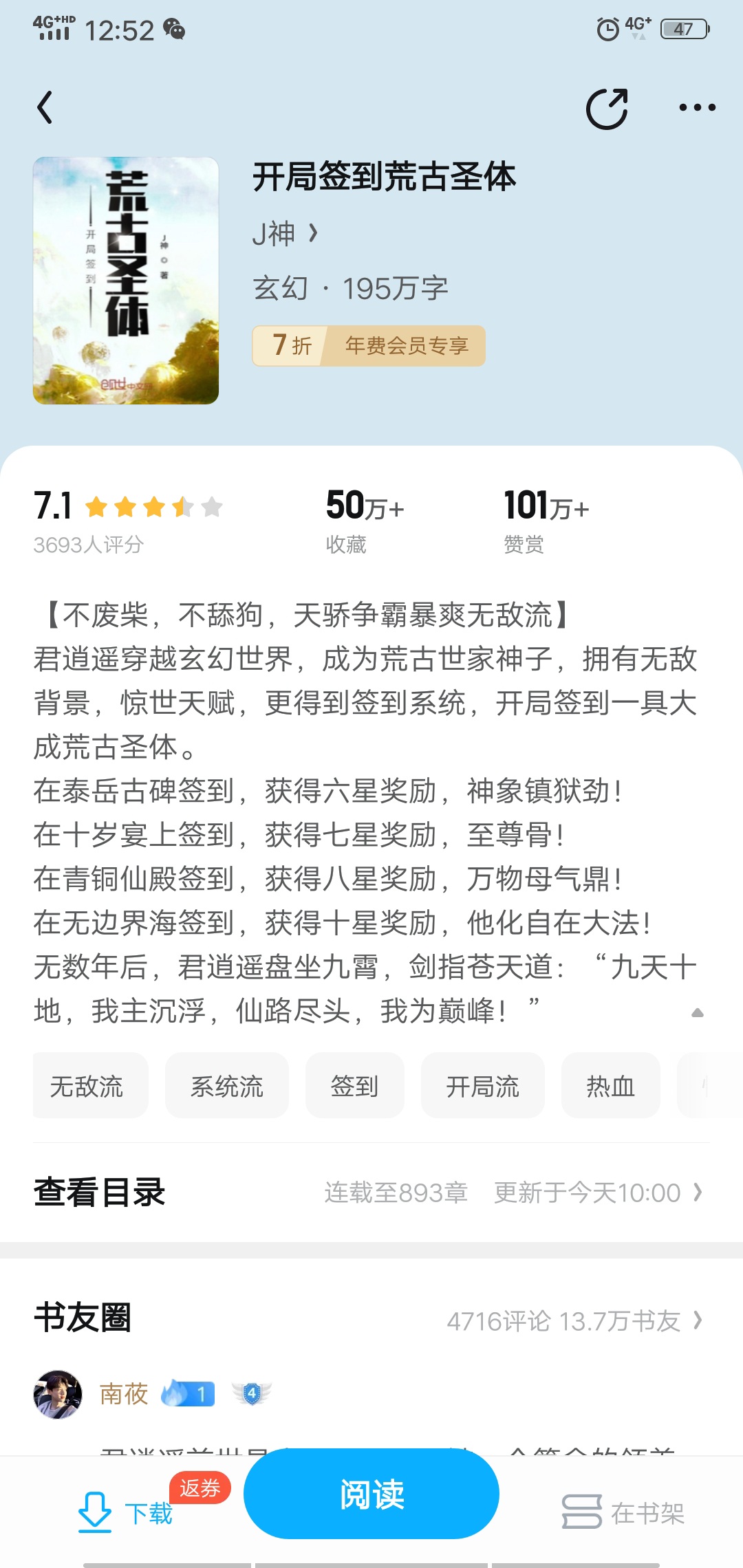Collapse the book description arrow
The width and height of the screenshot is (743, 1568).
click(697, 1012)
